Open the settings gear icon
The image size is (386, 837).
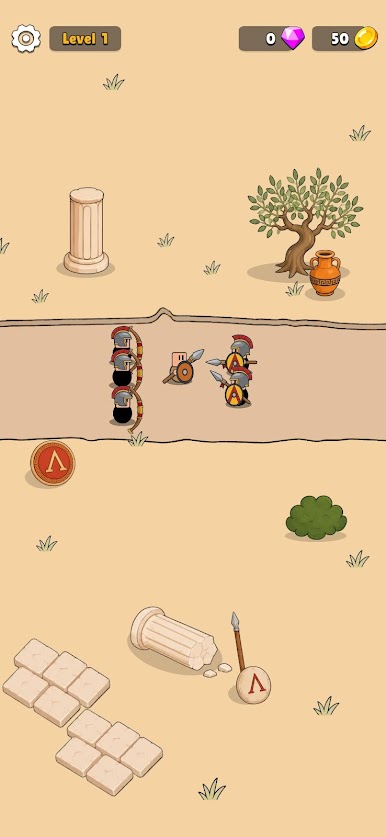click(26, 38)
